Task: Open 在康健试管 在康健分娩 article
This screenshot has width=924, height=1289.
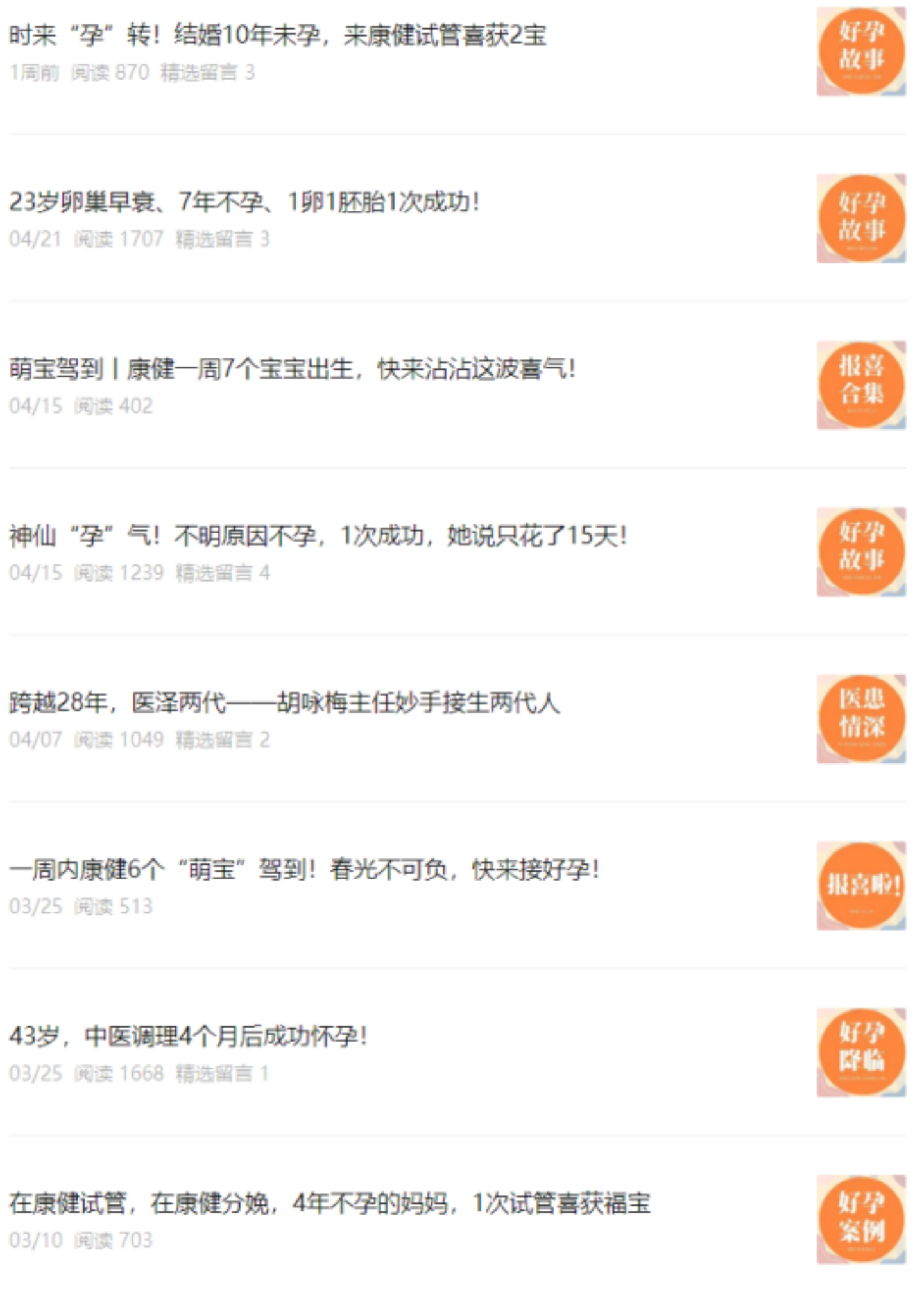Action: (330, 1203)
